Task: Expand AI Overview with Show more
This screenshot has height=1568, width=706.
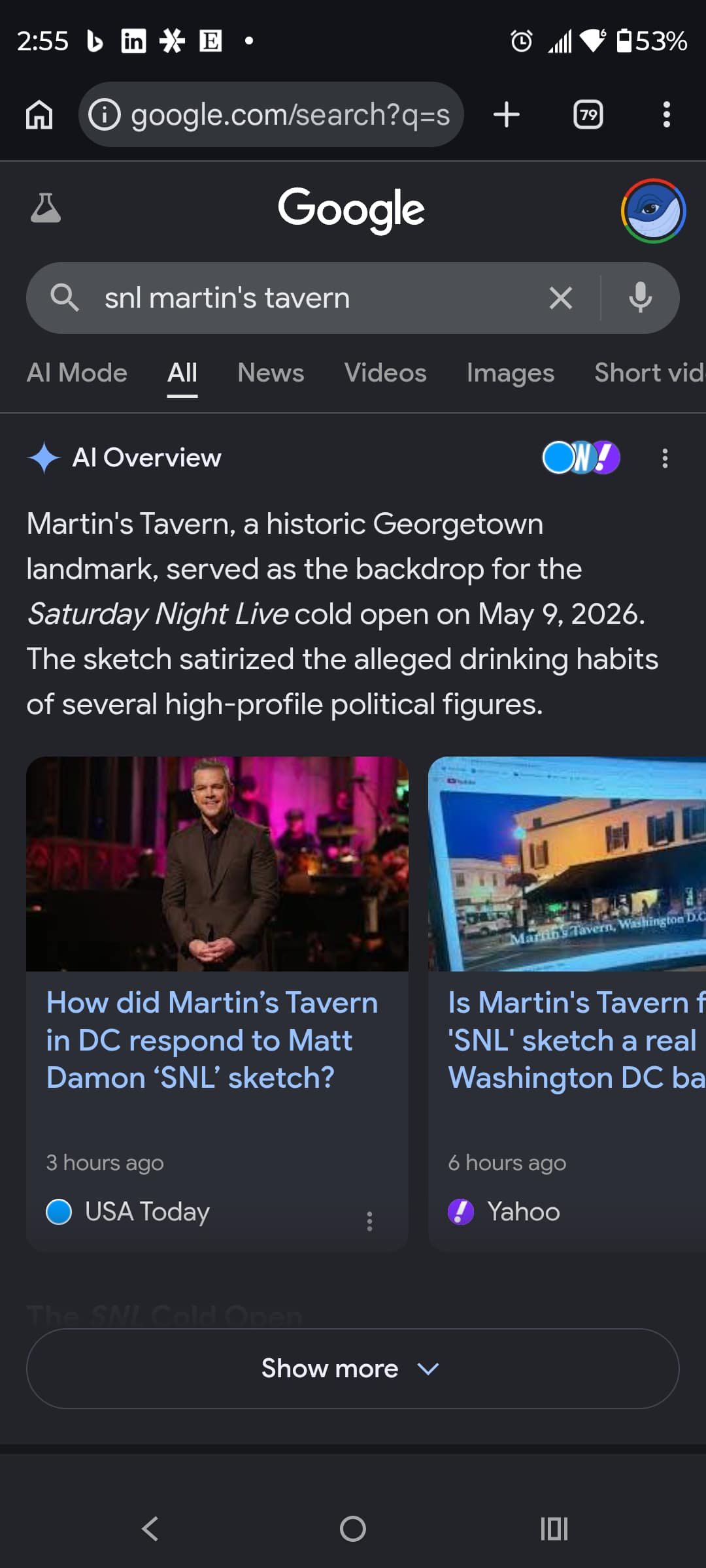Action: (353, 1369)
